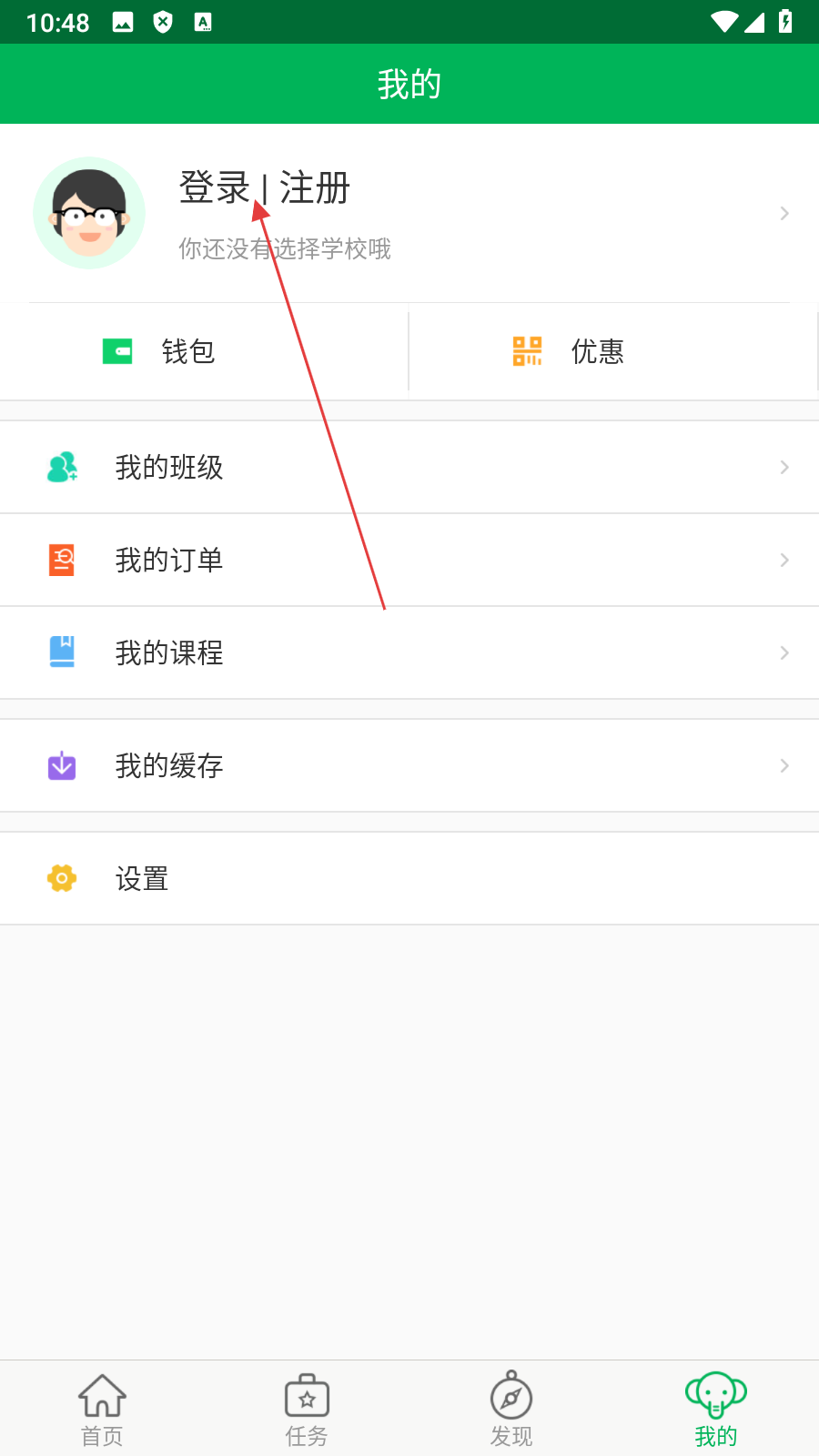
Task: Select the 我的 tab
Action: (716, 1409)
